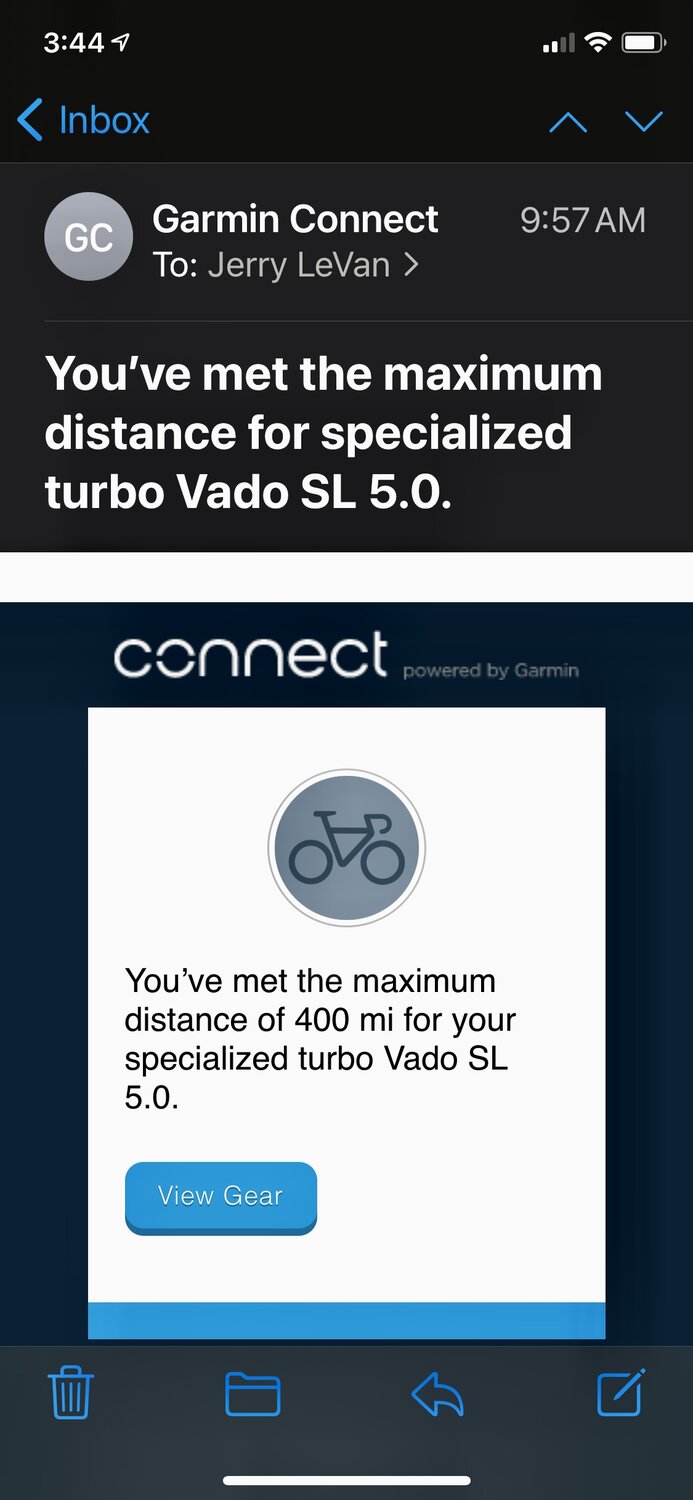Reply to the Garmin Connect email
This screenshot has width=693, height=1500.
[438, 1394]
